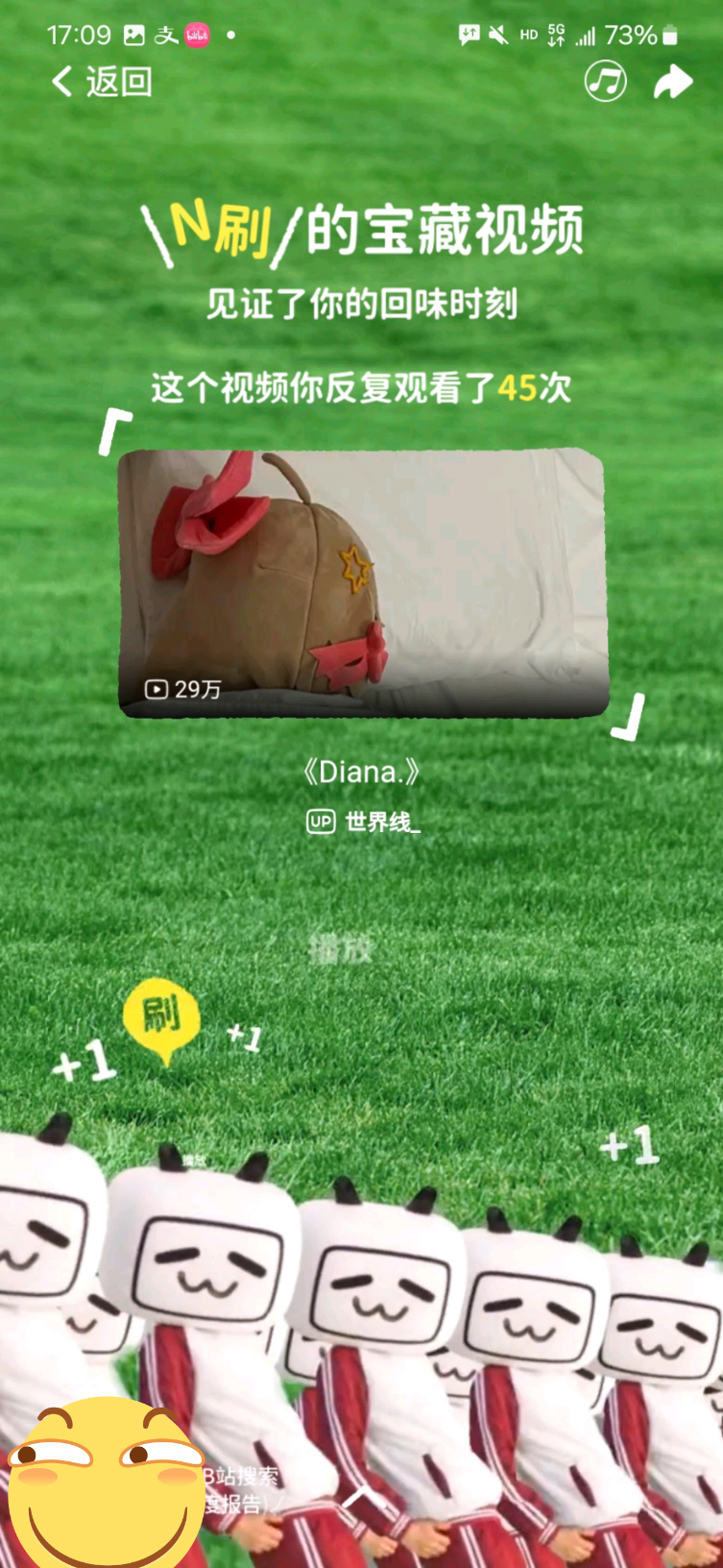This screenshot has height=1568, width=723.
Task: Open uploader 世界线_ profile
Action: click(x=365, y=821)
